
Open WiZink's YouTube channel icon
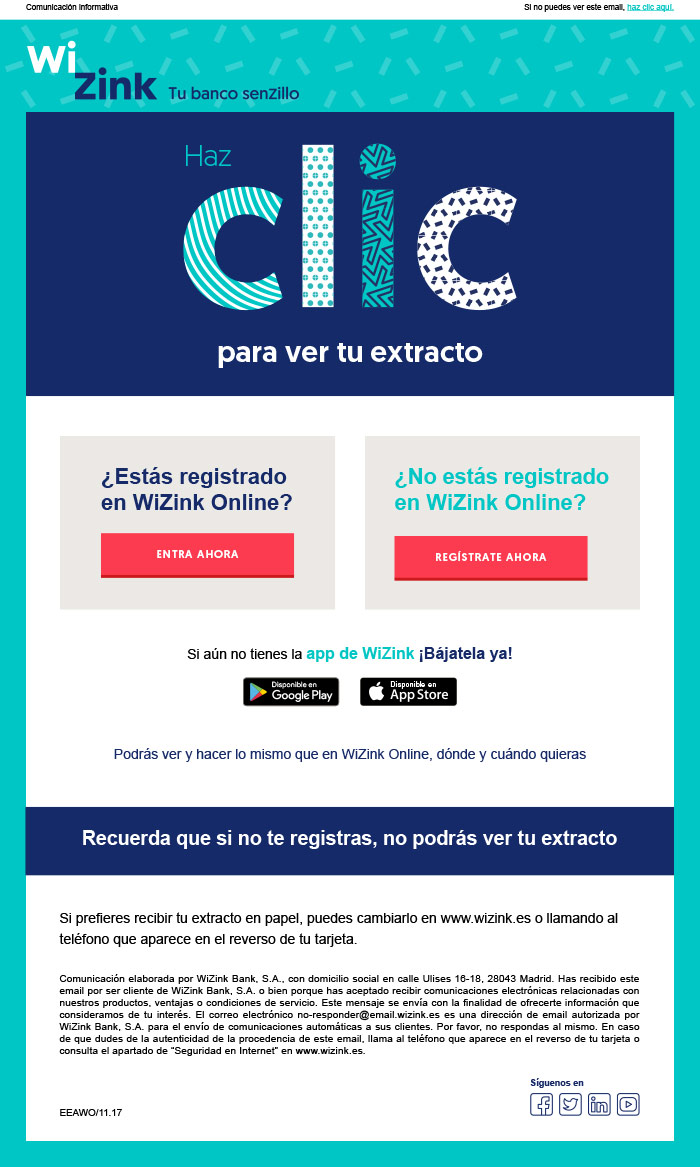[628, 1104]
